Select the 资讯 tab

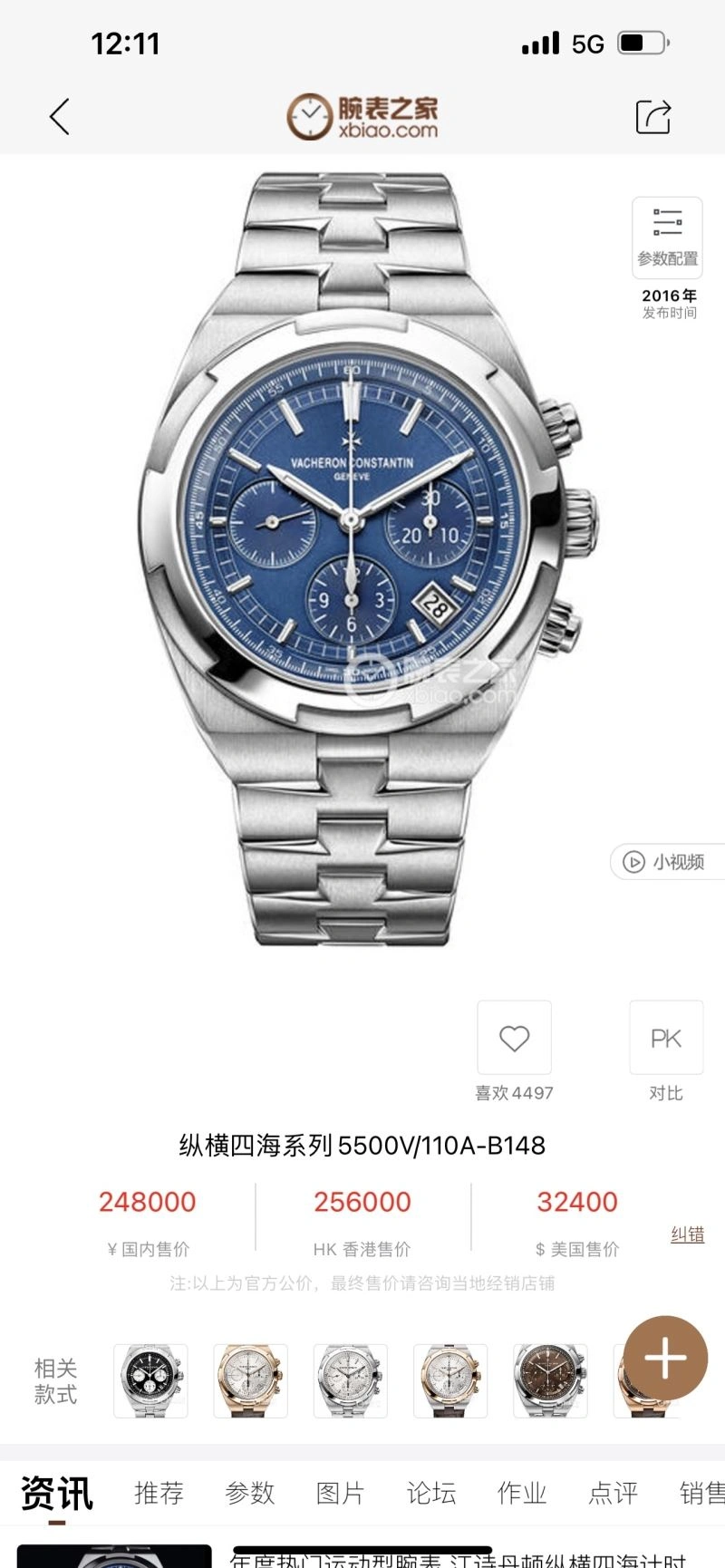click(56, 1493)
